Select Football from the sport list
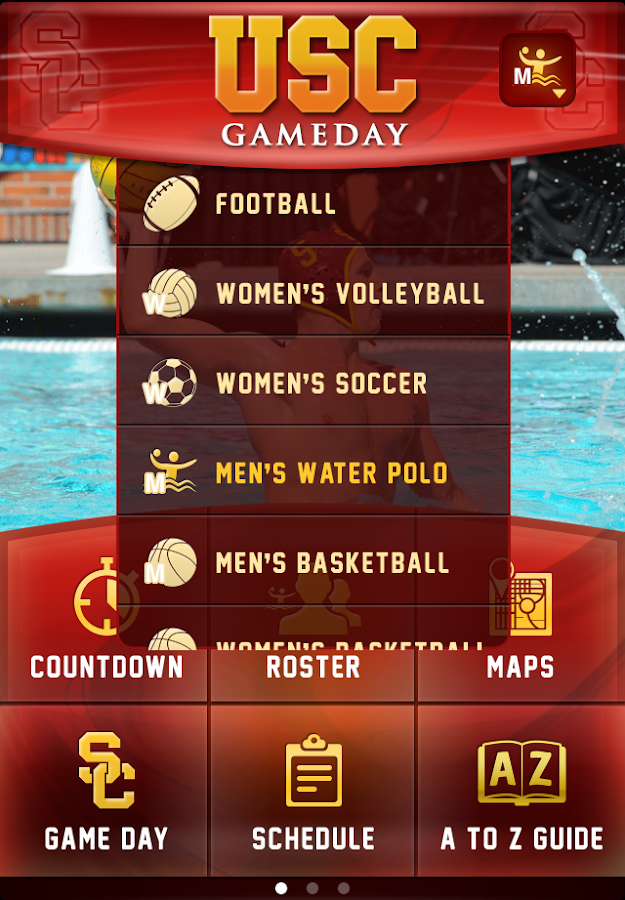Viewport: 625px width, 900px height. point(313,204)
